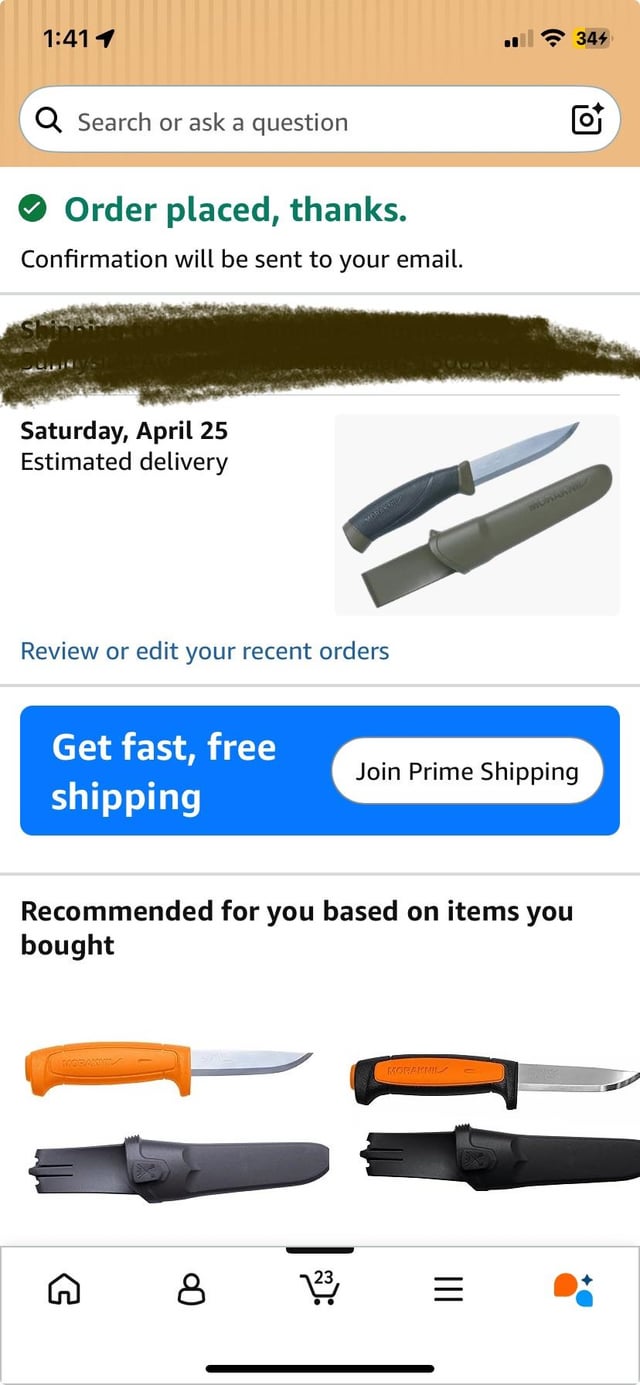Go to the Home tab
The image size is (640, 1385).
pyautogui.click(x=64, y=1290)
